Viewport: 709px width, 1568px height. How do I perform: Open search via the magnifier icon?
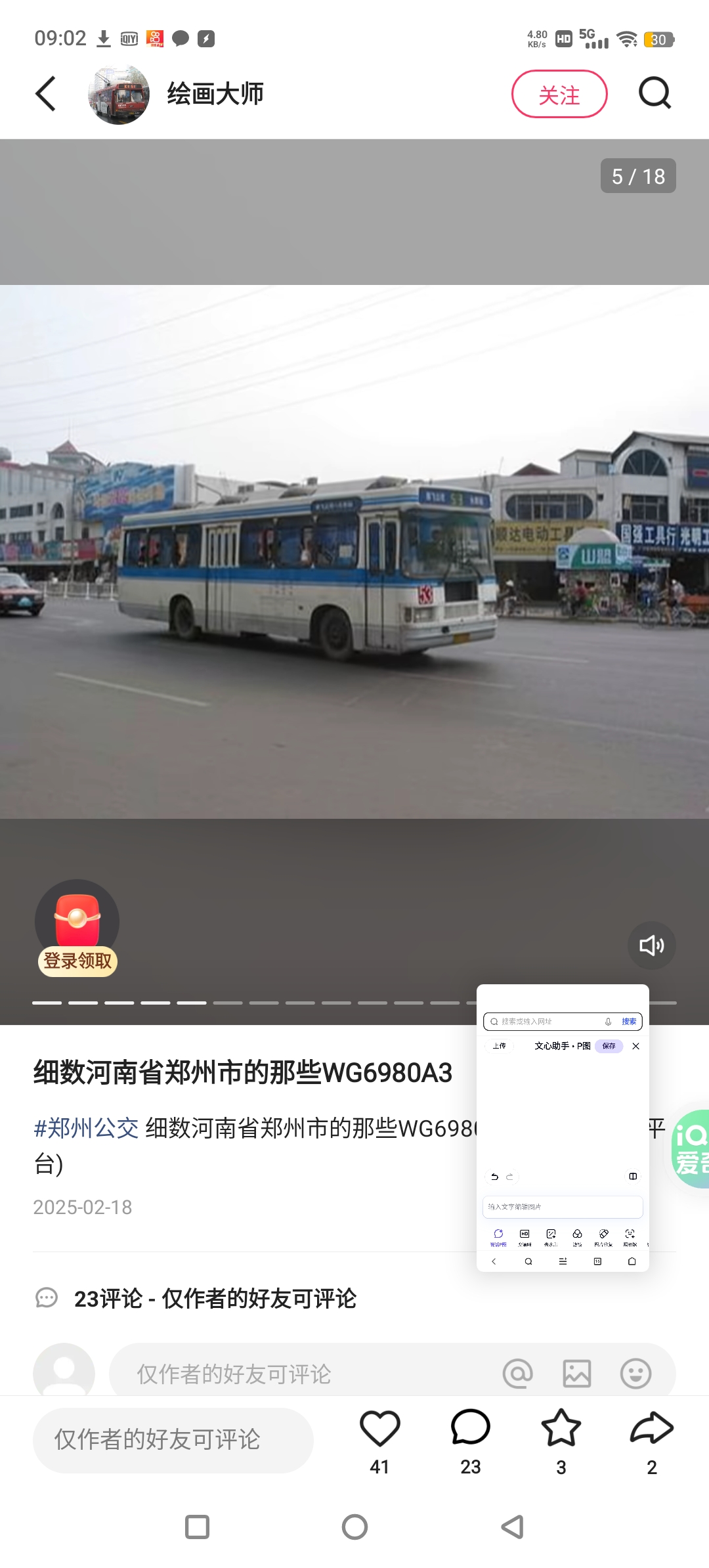(x=655, y=93)
